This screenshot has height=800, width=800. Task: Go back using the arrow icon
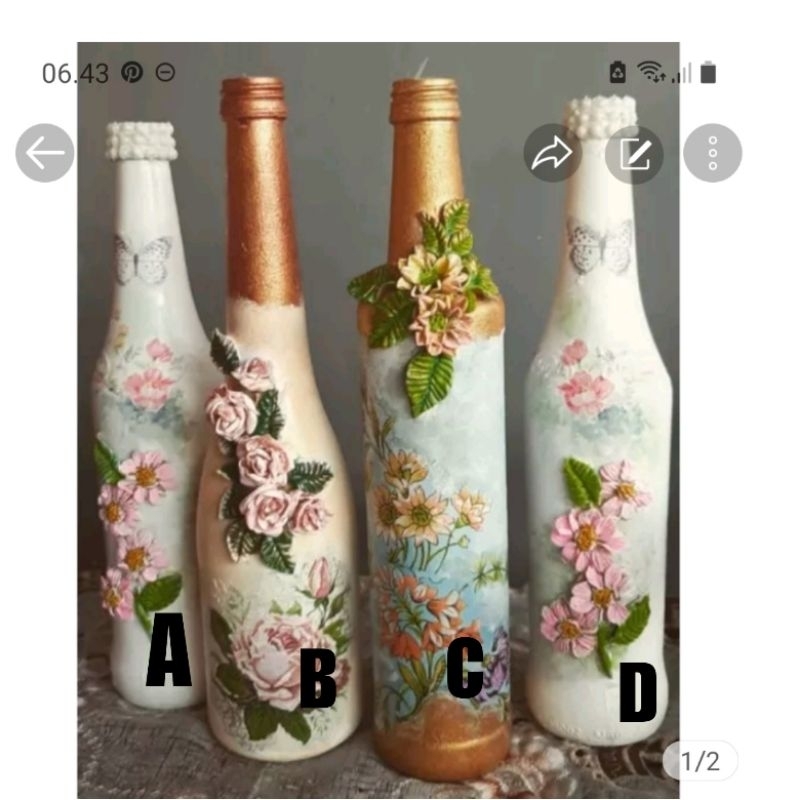point(45,153)
